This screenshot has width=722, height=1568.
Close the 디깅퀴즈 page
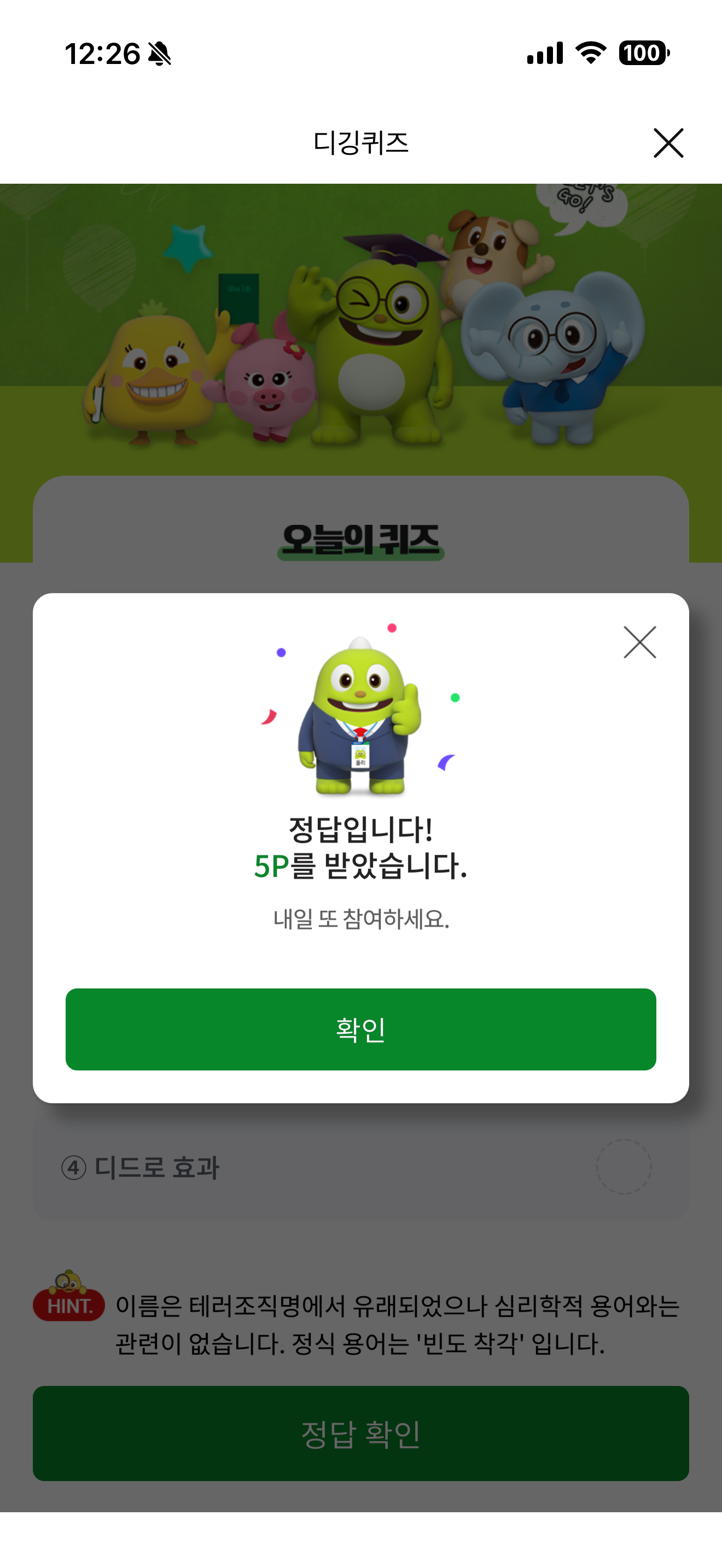tap(668, 143)
